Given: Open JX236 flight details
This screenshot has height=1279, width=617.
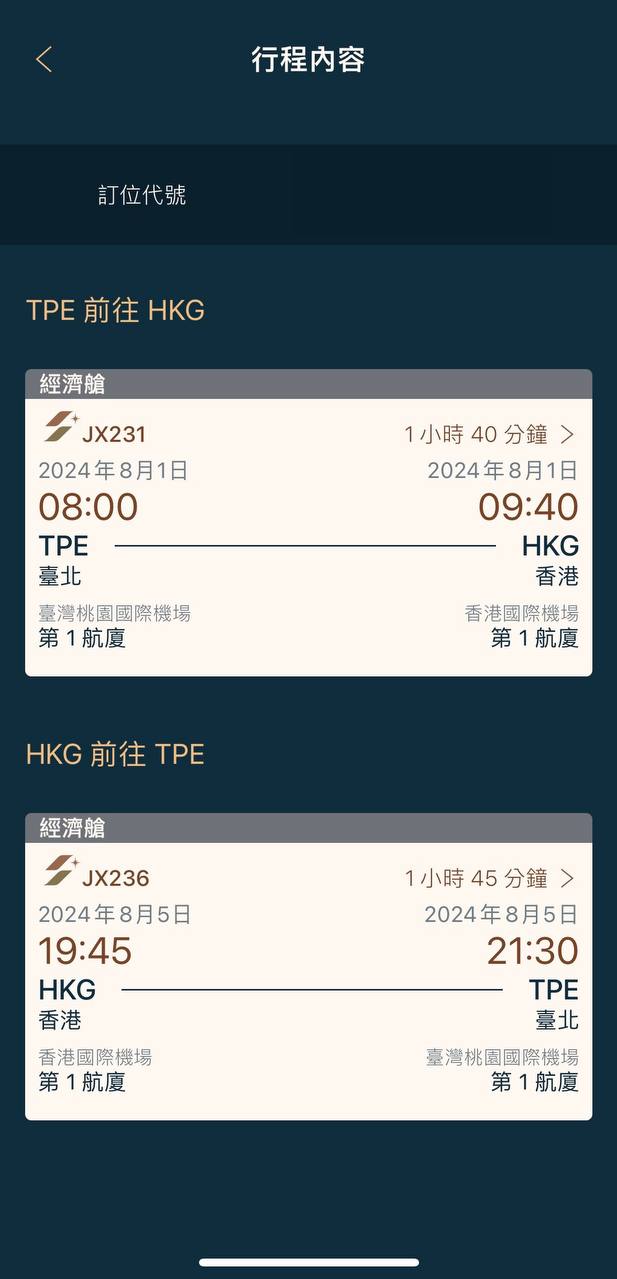Looking at the screenshot, I should (566, 878).
